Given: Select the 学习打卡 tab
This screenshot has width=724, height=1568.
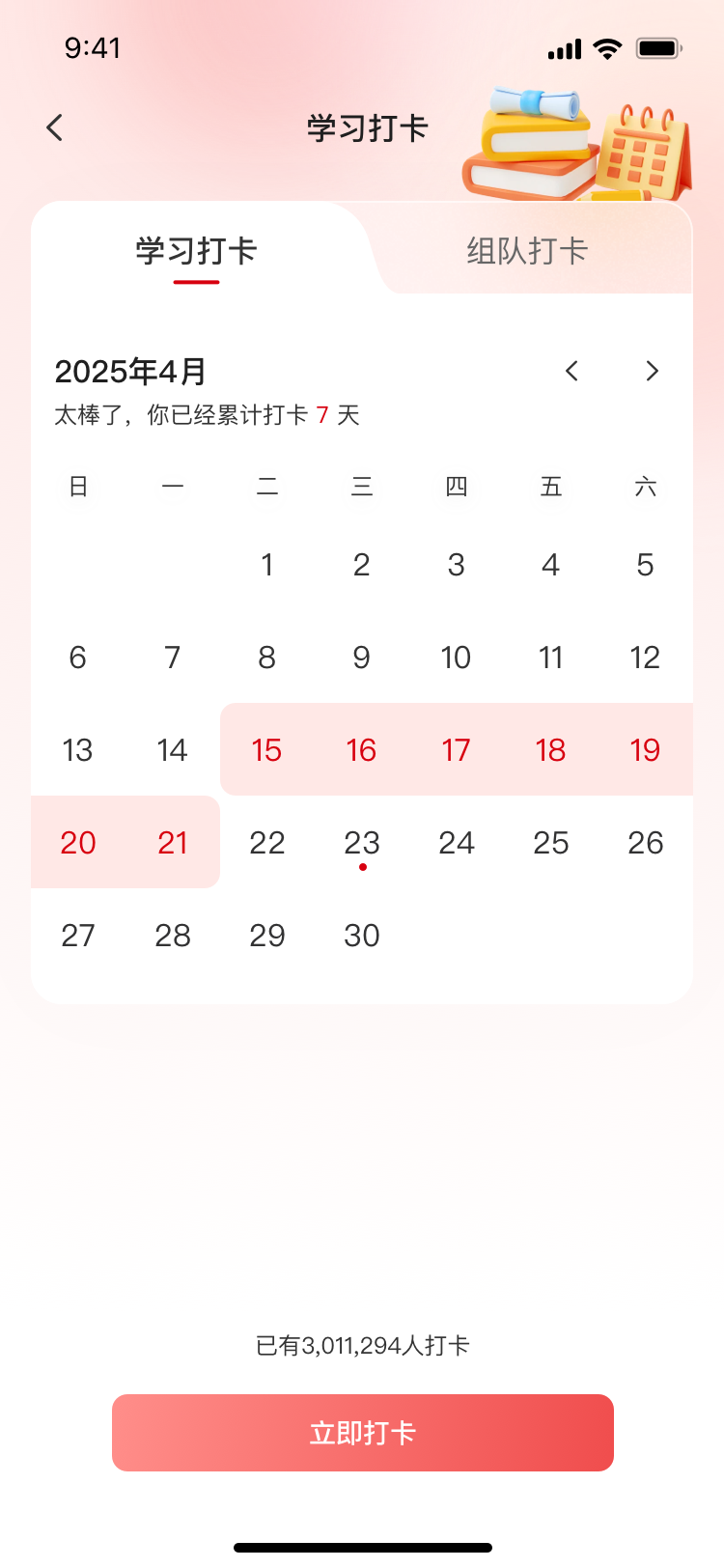Looking at the screenshot, I should click(x=196, y=251).
